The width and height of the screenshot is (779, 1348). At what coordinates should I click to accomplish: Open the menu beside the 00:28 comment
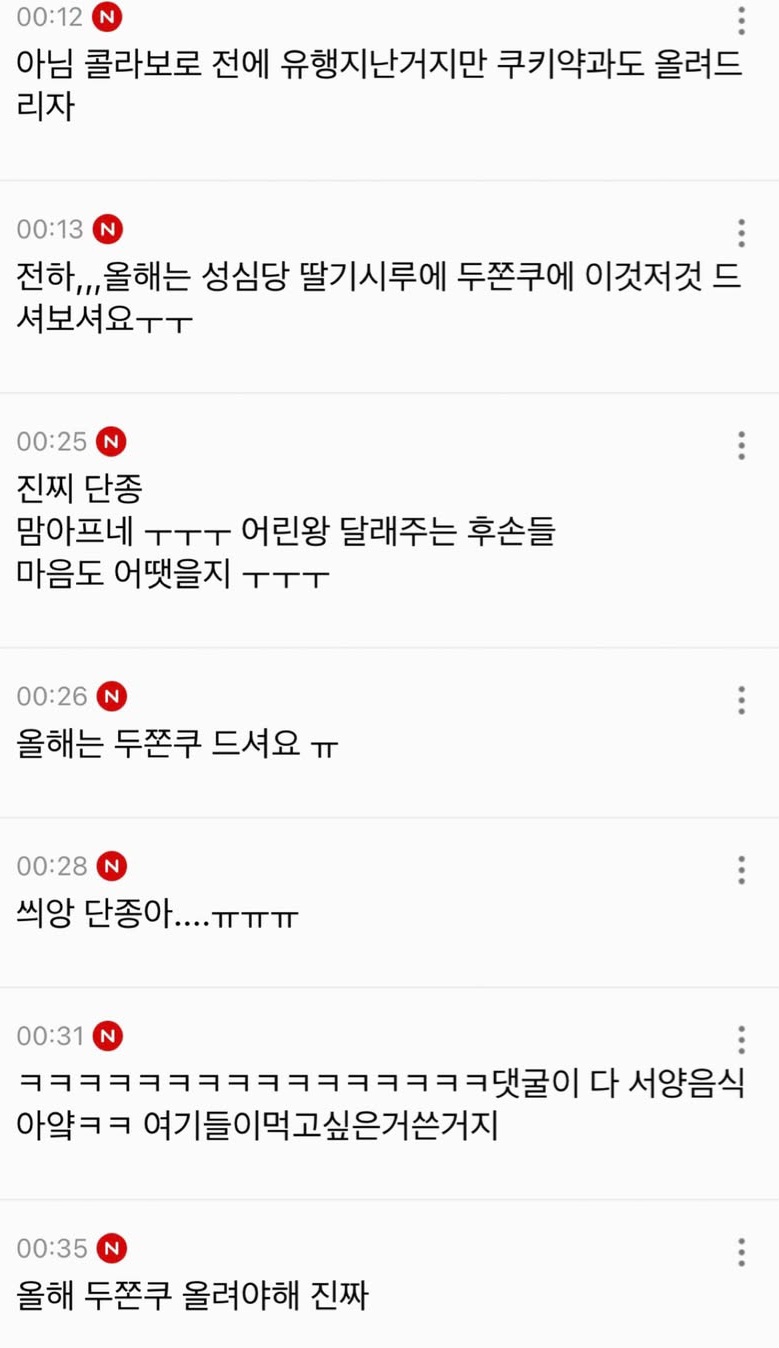click(741, 870)
